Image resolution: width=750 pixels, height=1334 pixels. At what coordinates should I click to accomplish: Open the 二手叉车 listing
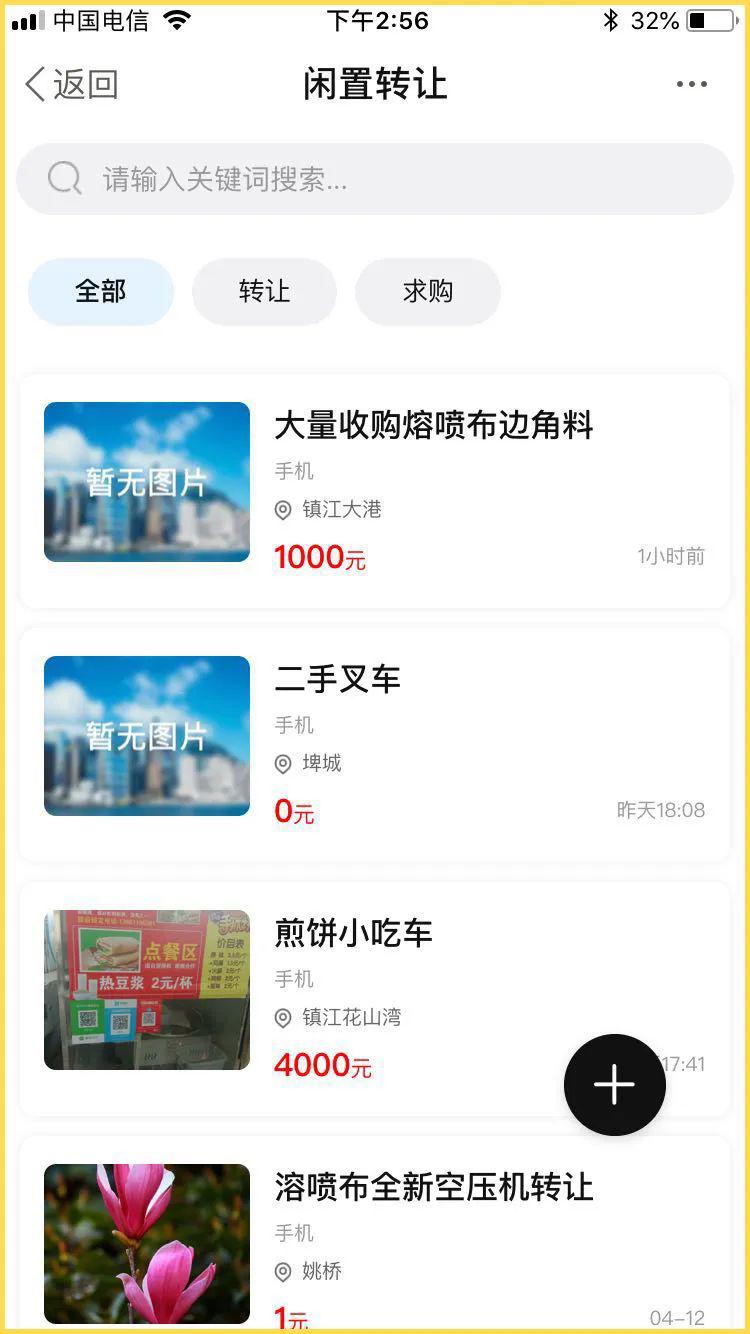[x=375, y=745]
